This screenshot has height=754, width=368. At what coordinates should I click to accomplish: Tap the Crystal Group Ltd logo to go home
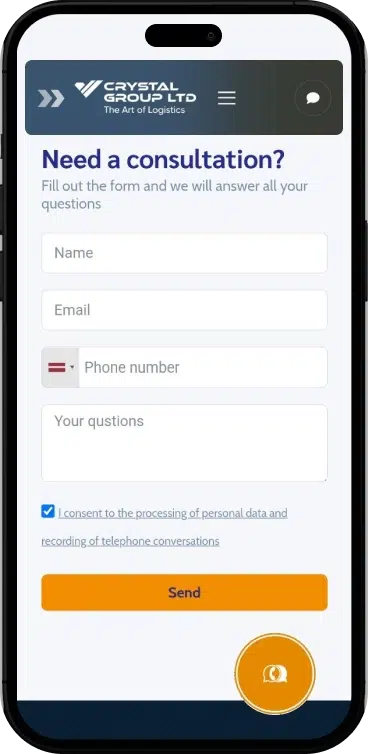[135, 98]
